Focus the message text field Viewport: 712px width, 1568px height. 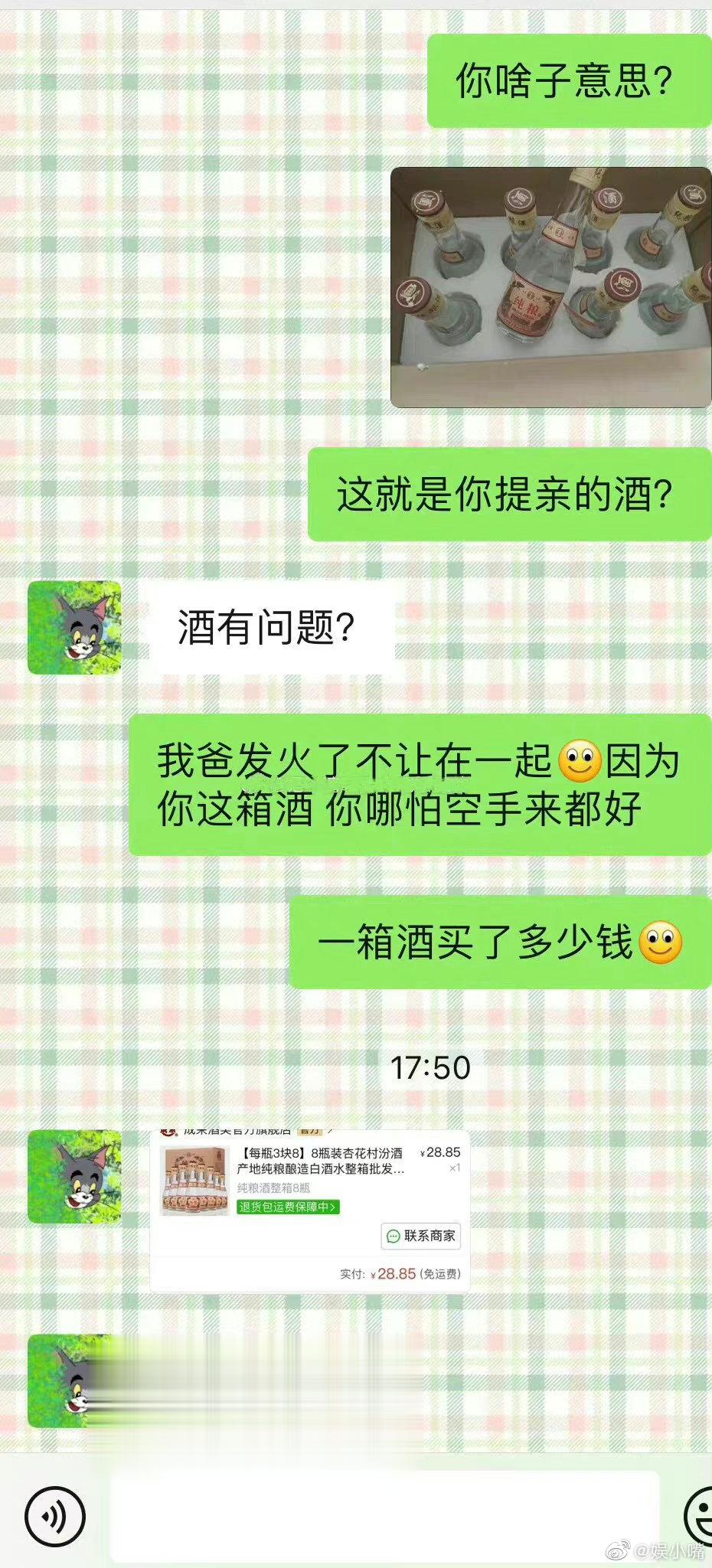pos(383,1515)
